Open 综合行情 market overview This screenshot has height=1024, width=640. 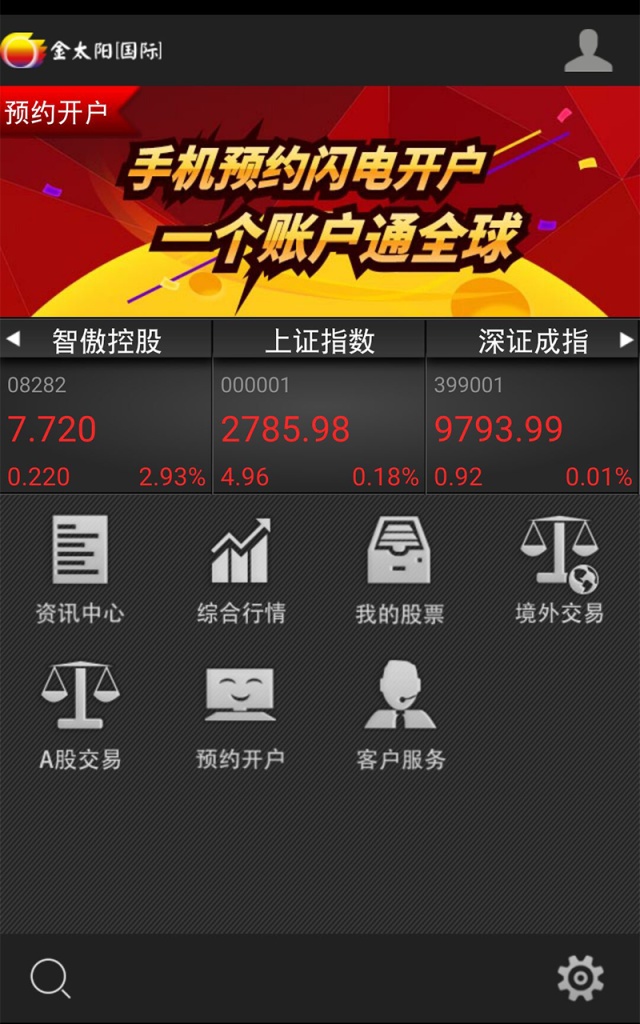[240, 570]
